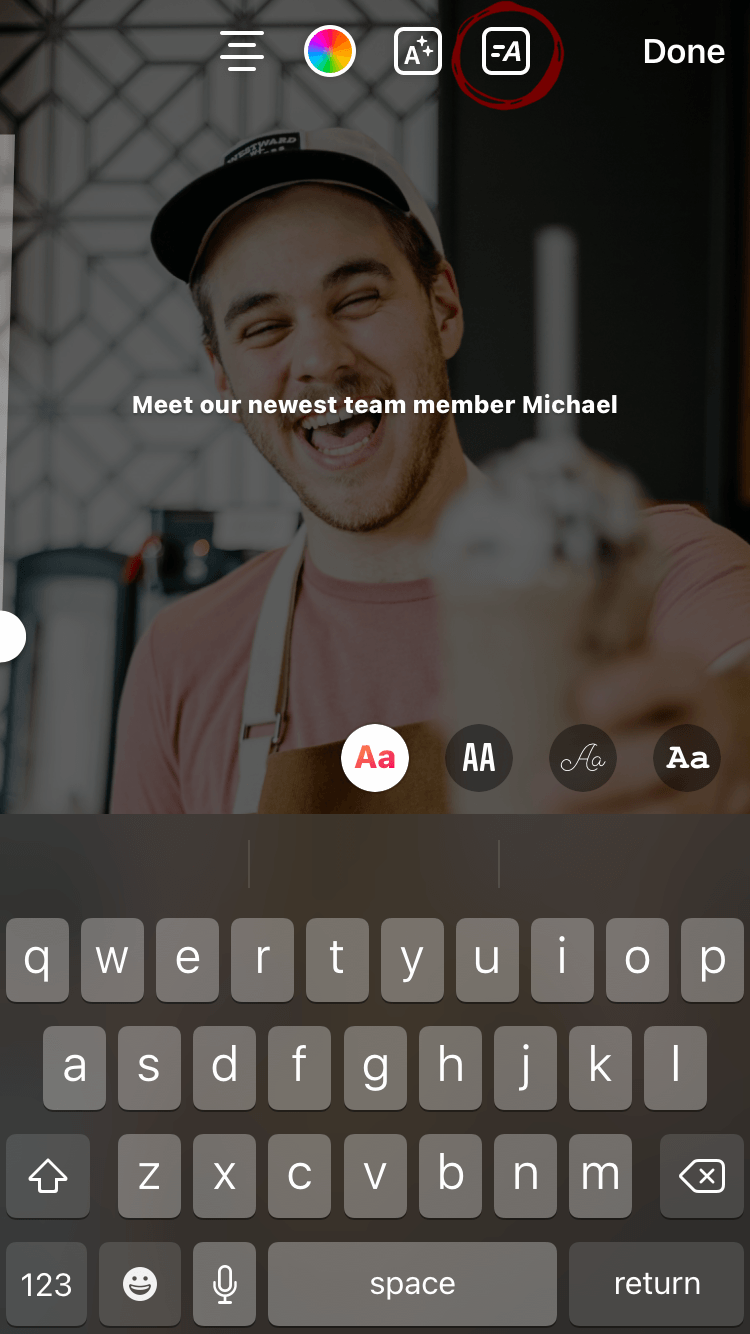The height and width of the screenshot is (1334, 750).
Task: Select the bold uppercase AA font
Action: click(479, 758)
